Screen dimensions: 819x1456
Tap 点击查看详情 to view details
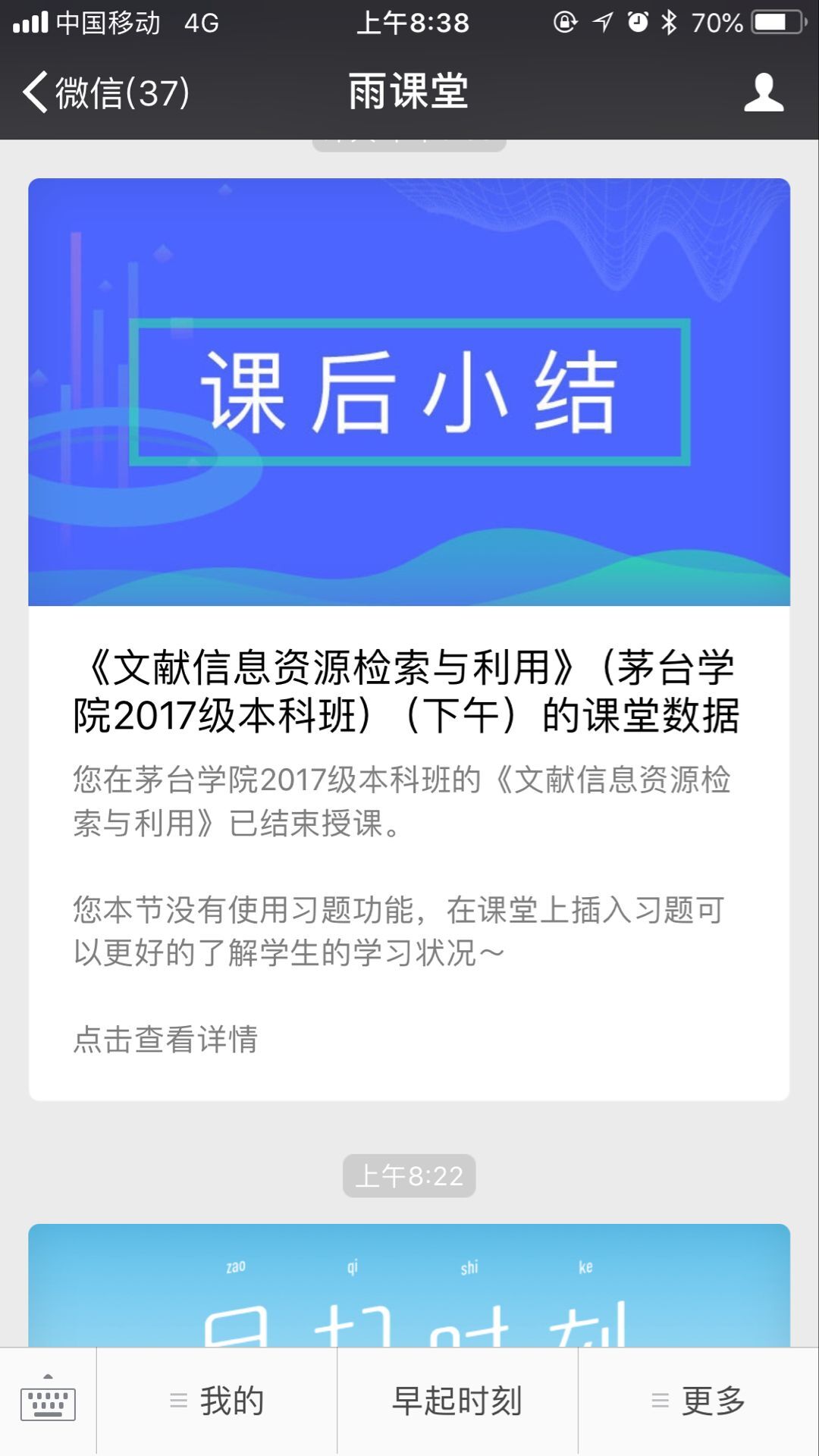(x=165, y=1039)
